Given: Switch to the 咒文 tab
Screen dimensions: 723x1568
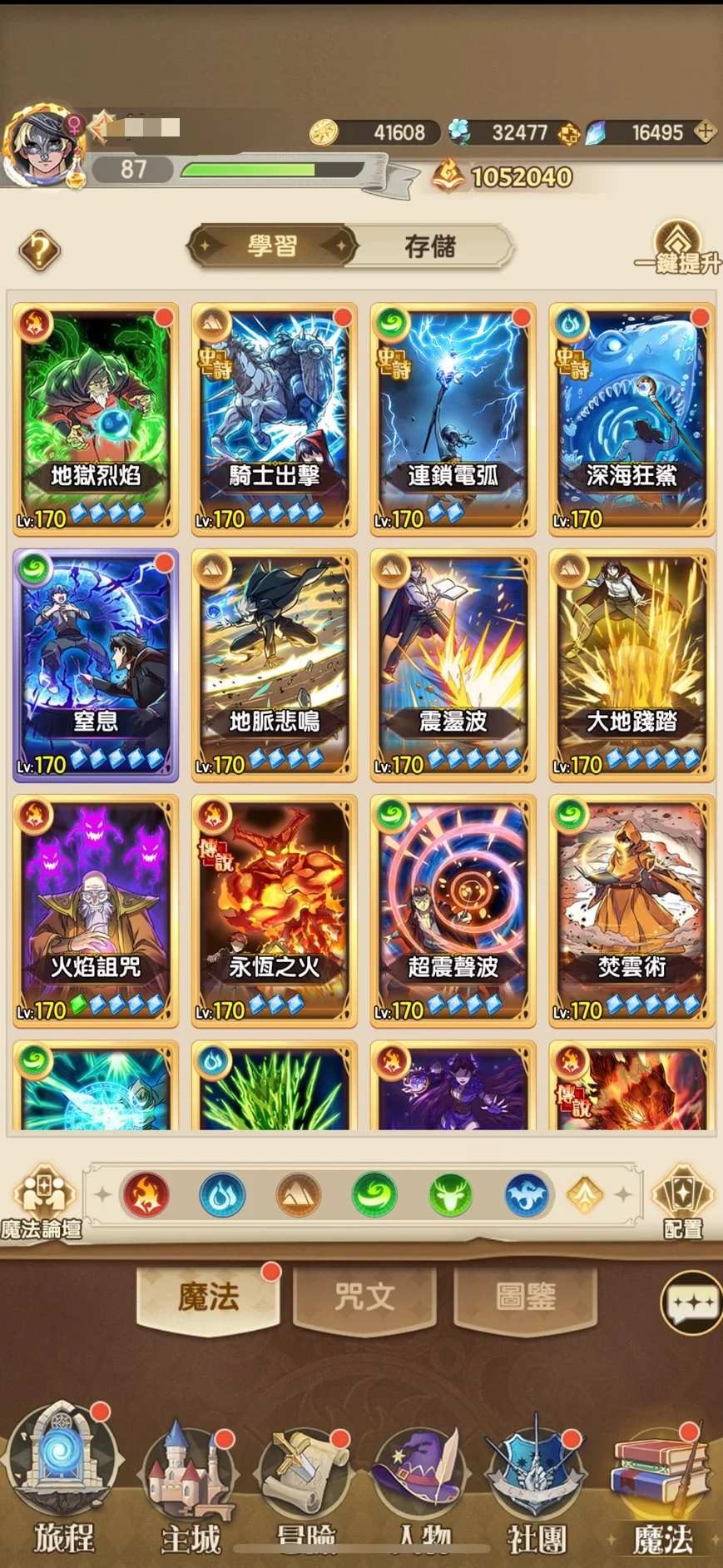Looking at the screenshot, I should click(364, 1297).
